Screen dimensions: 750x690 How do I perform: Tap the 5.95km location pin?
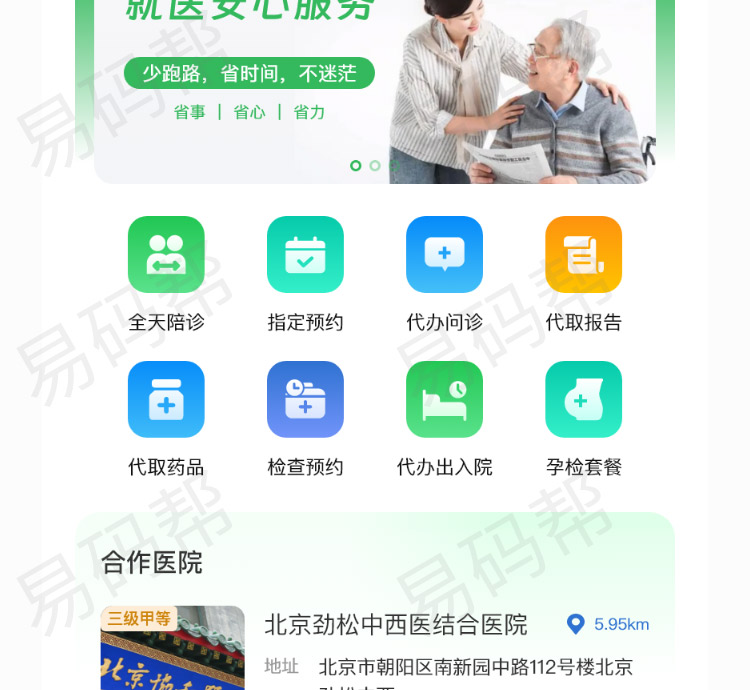click(575, 624)
